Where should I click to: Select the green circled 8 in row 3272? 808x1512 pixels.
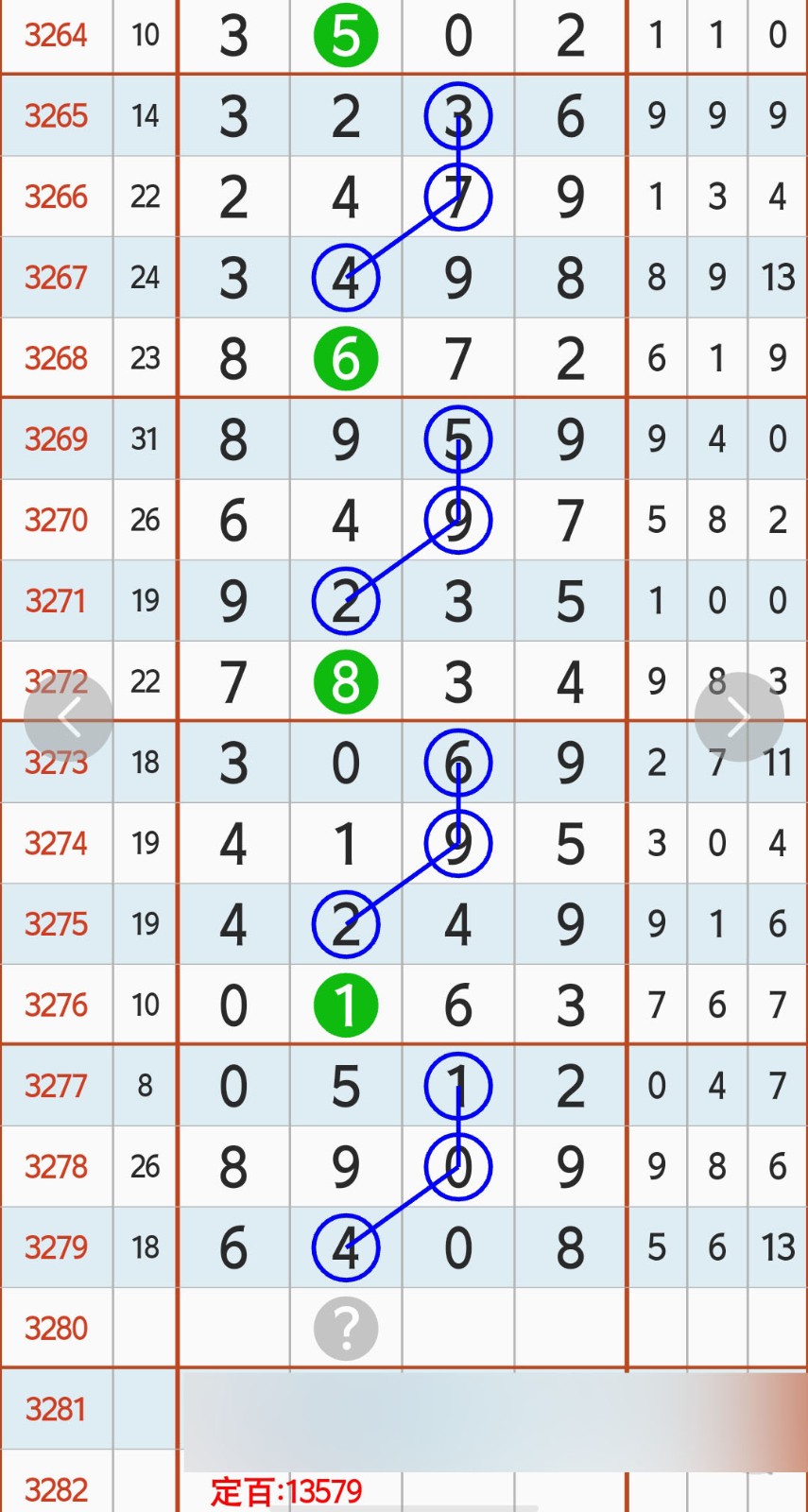tap(346, 680)
